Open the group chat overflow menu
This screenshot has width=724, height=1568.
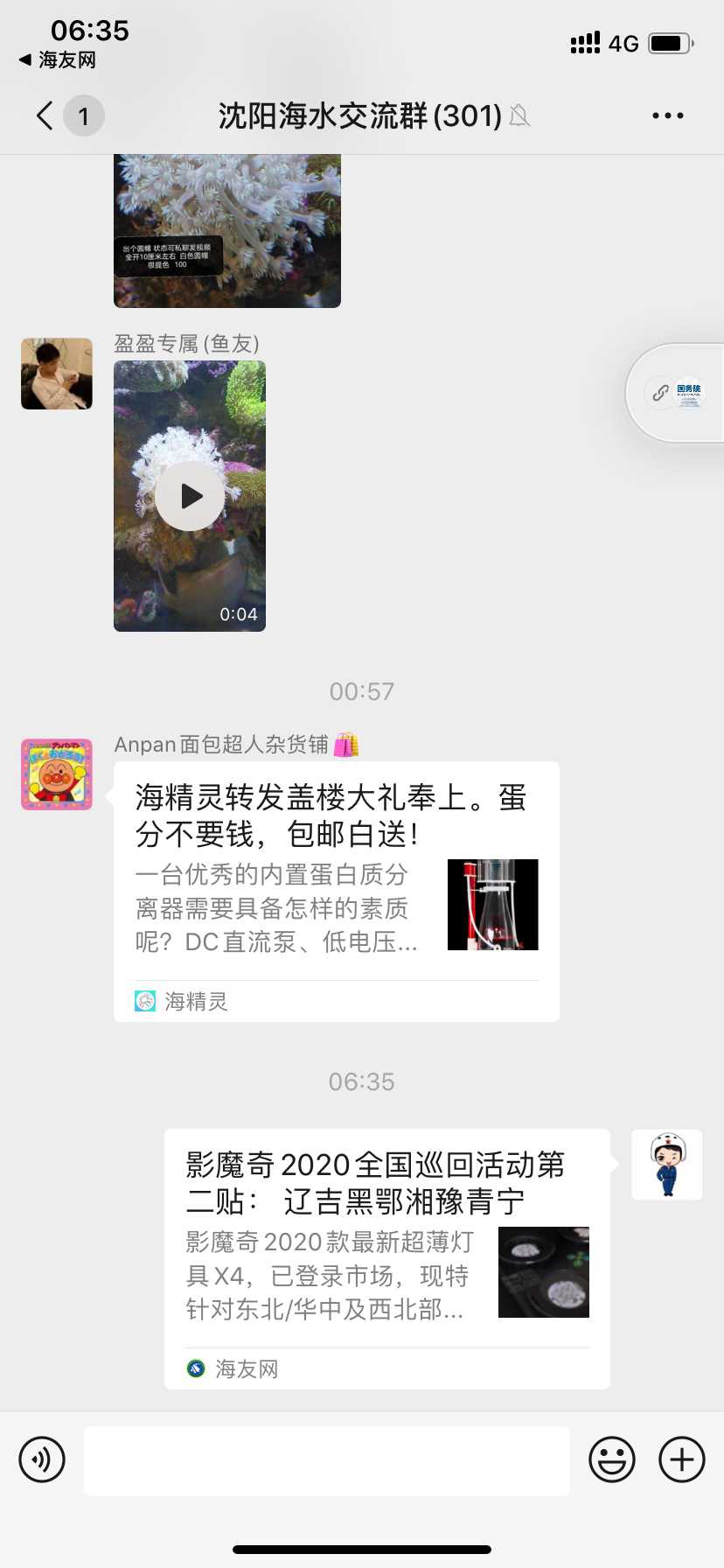667,115
